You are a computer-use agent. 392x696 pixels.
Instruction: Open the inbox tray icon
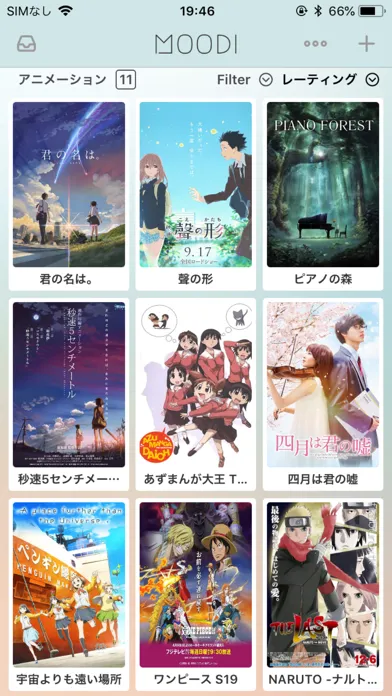pyautogui.click(x=27, y=44)
